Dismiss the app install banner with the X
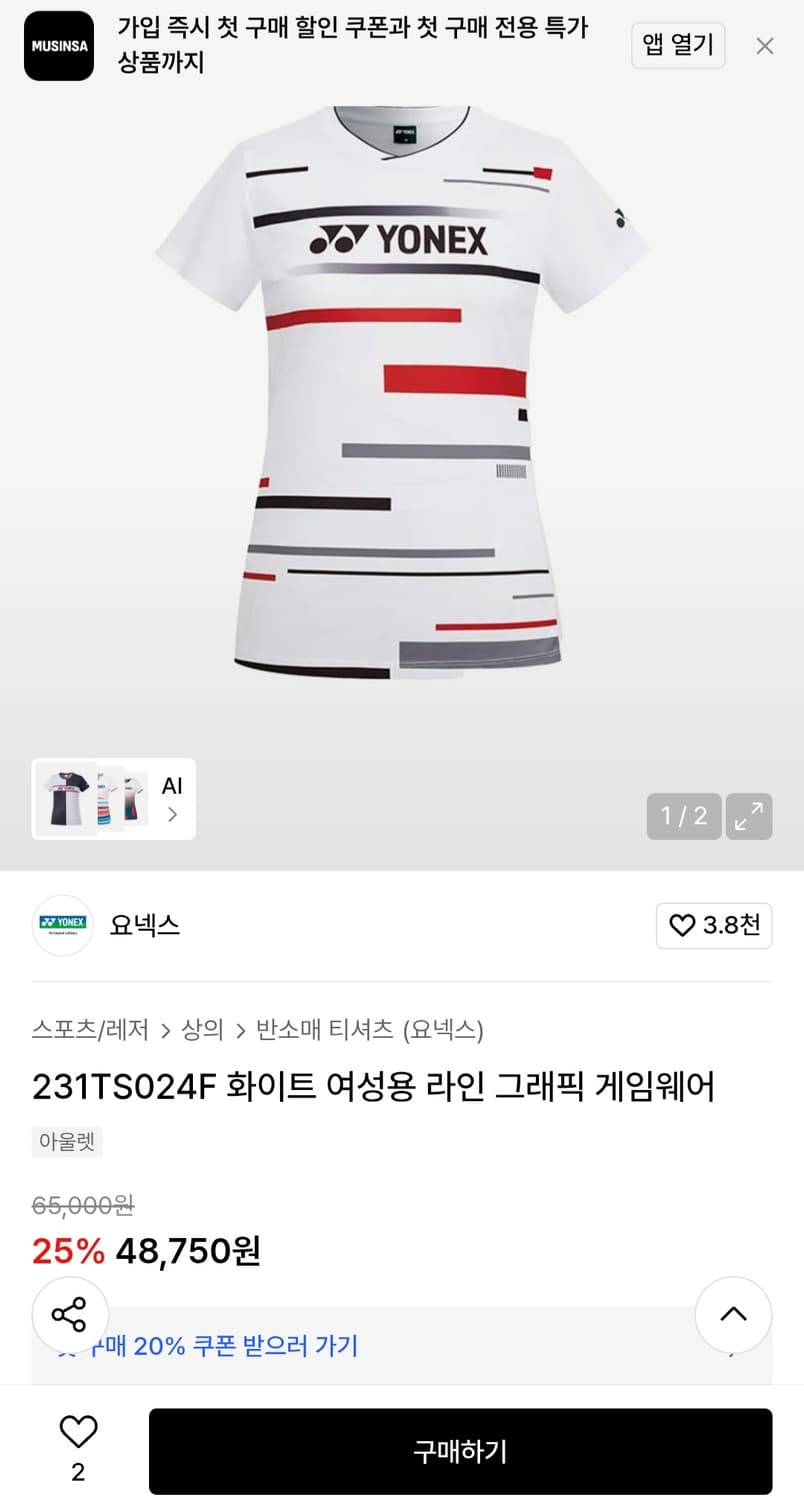The image size is (804, 1500). [765, 46]
